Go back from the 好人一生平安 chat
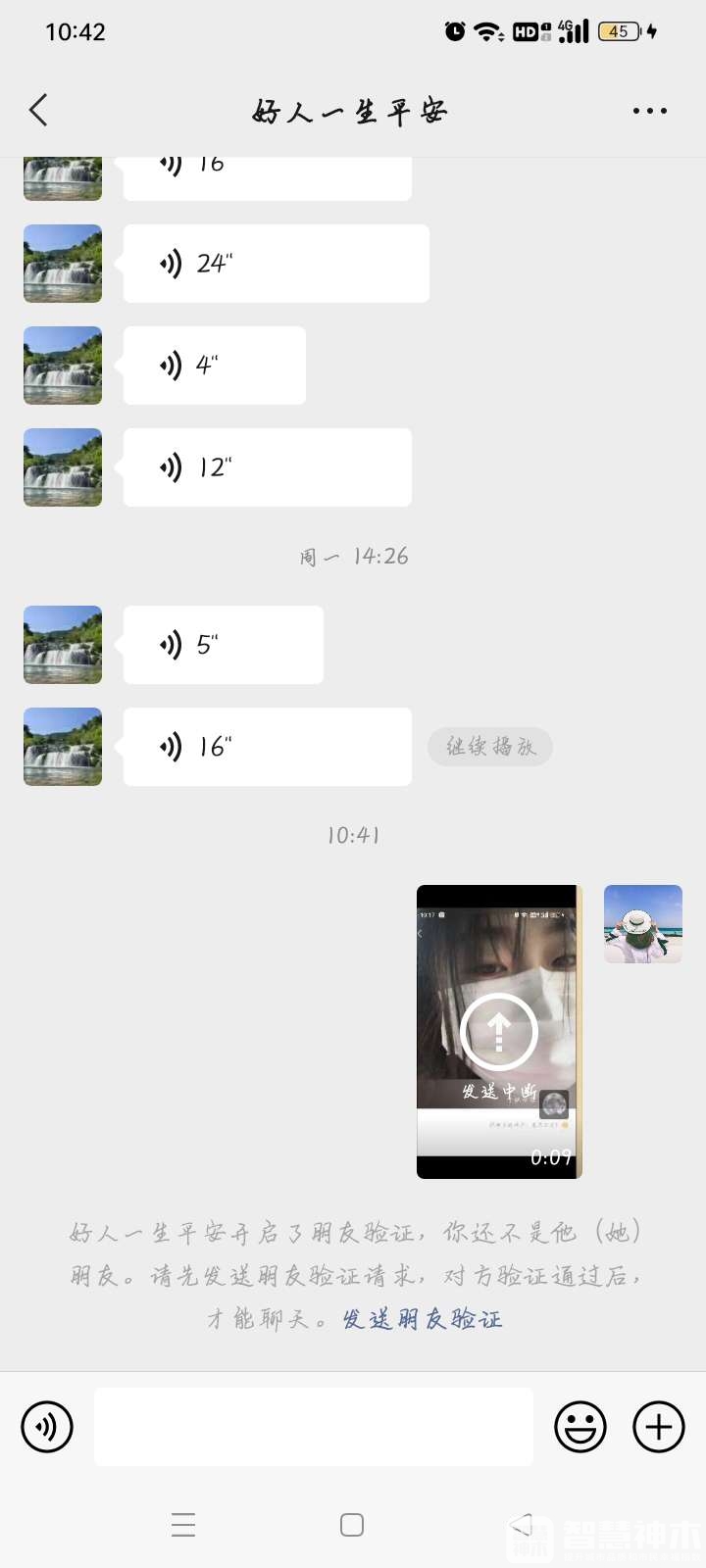 39,110
